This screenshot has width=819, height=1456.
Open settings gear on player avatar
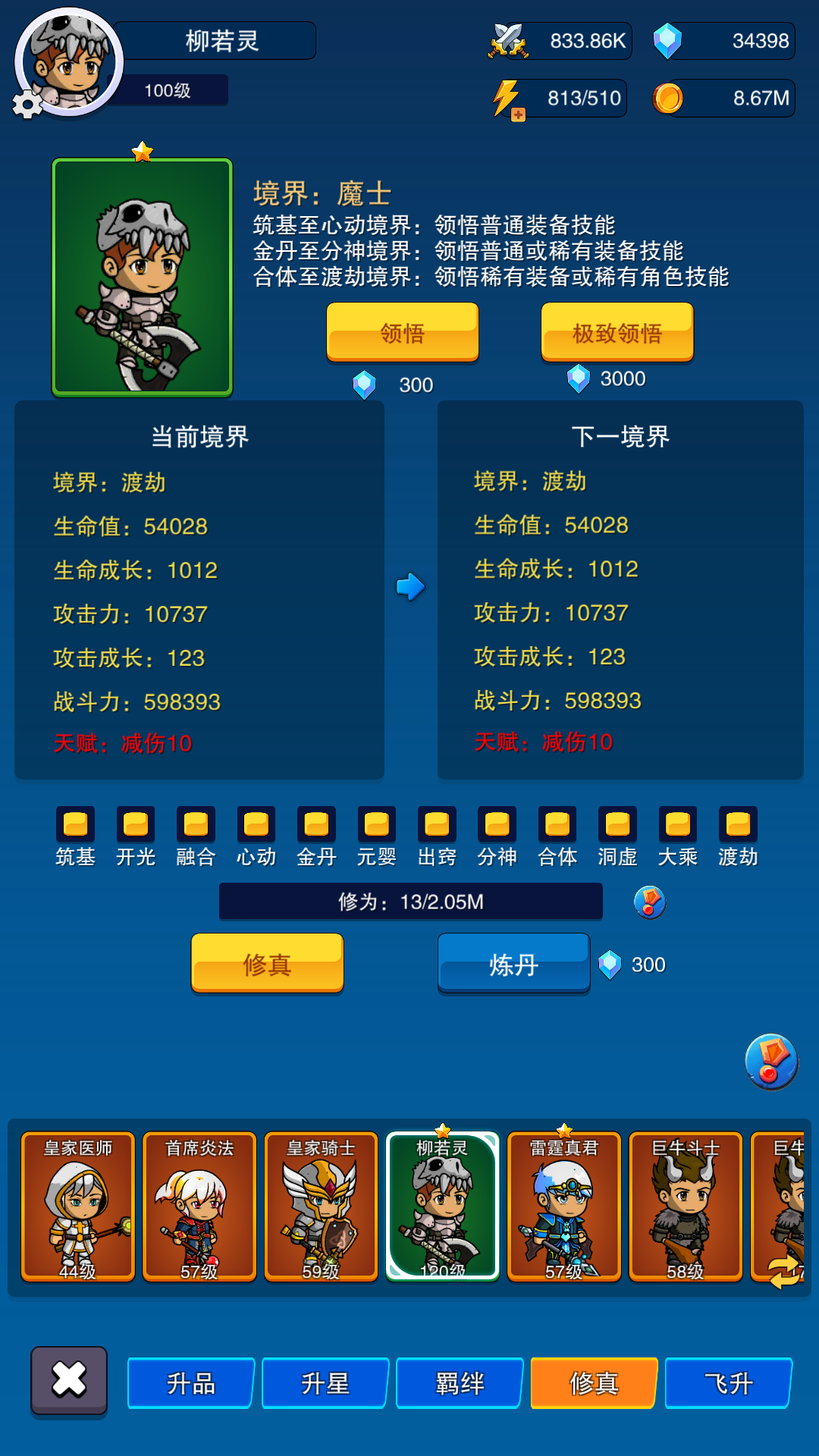pos(27,105)
